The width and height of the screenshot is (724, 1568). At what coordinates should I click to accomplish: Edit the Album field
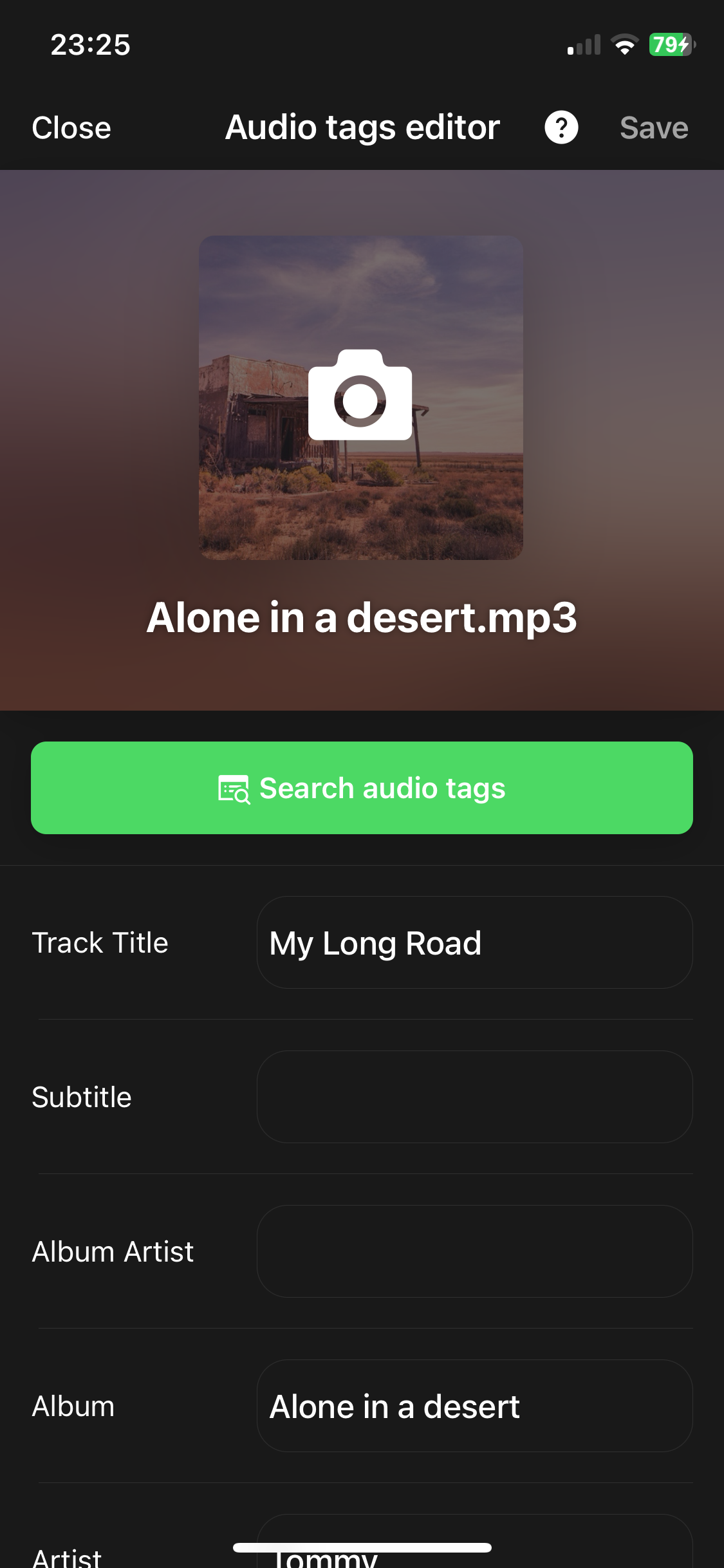tap(474, 1406)
